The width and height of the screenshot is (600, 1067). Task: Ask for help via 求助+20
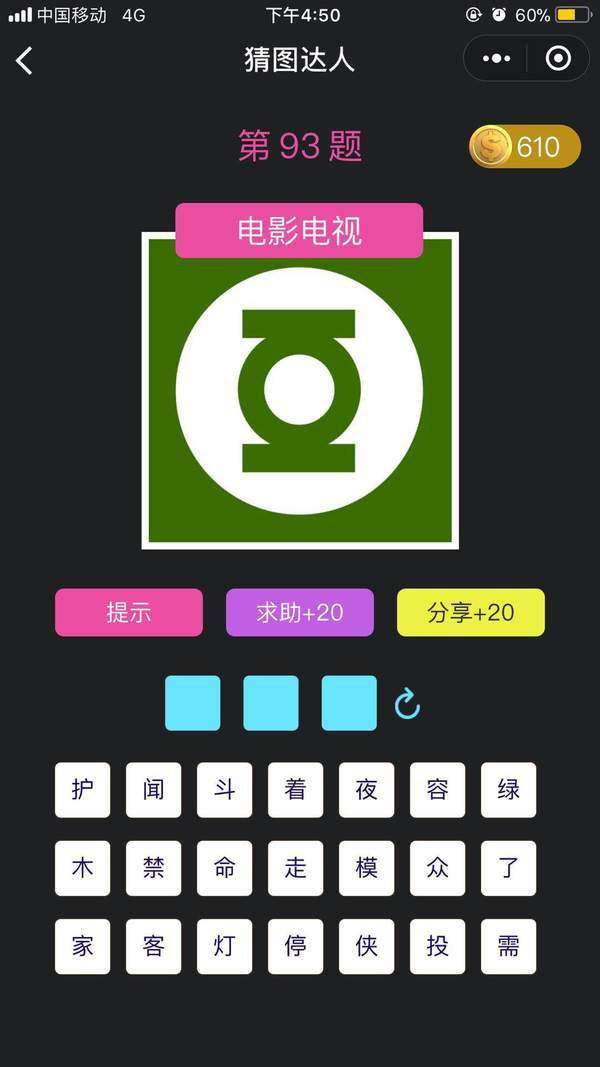tap(300, 613)
